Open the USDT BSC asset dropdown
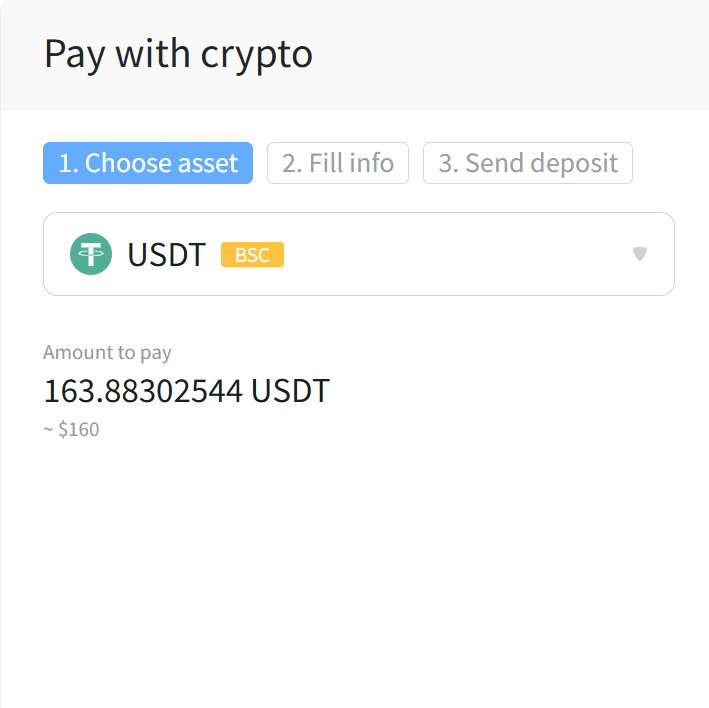The image size is (709, 708). click(358, 254)
